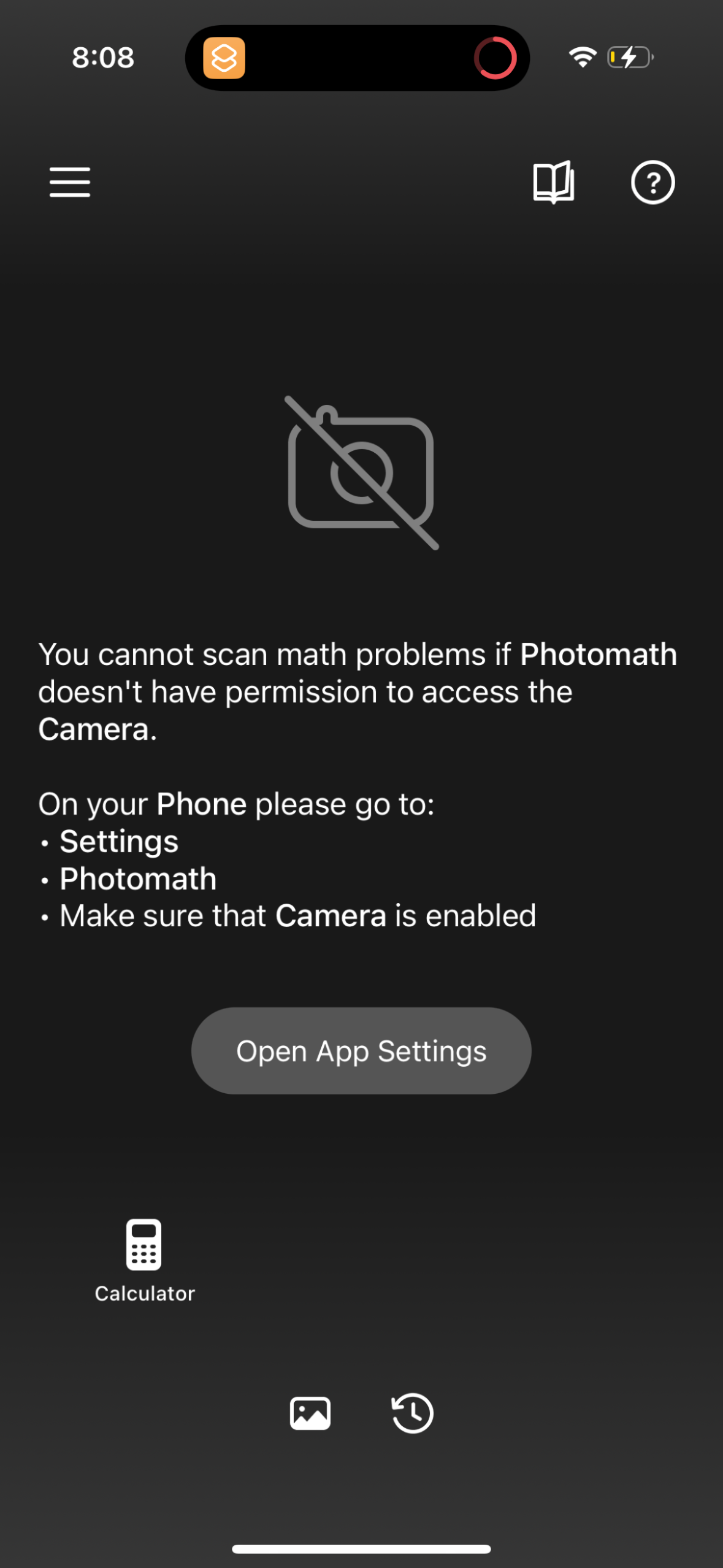This screenshot has width=723, height=1568.
Task: Tap the Calculator label text
Action: click(x=144, y=1293)
